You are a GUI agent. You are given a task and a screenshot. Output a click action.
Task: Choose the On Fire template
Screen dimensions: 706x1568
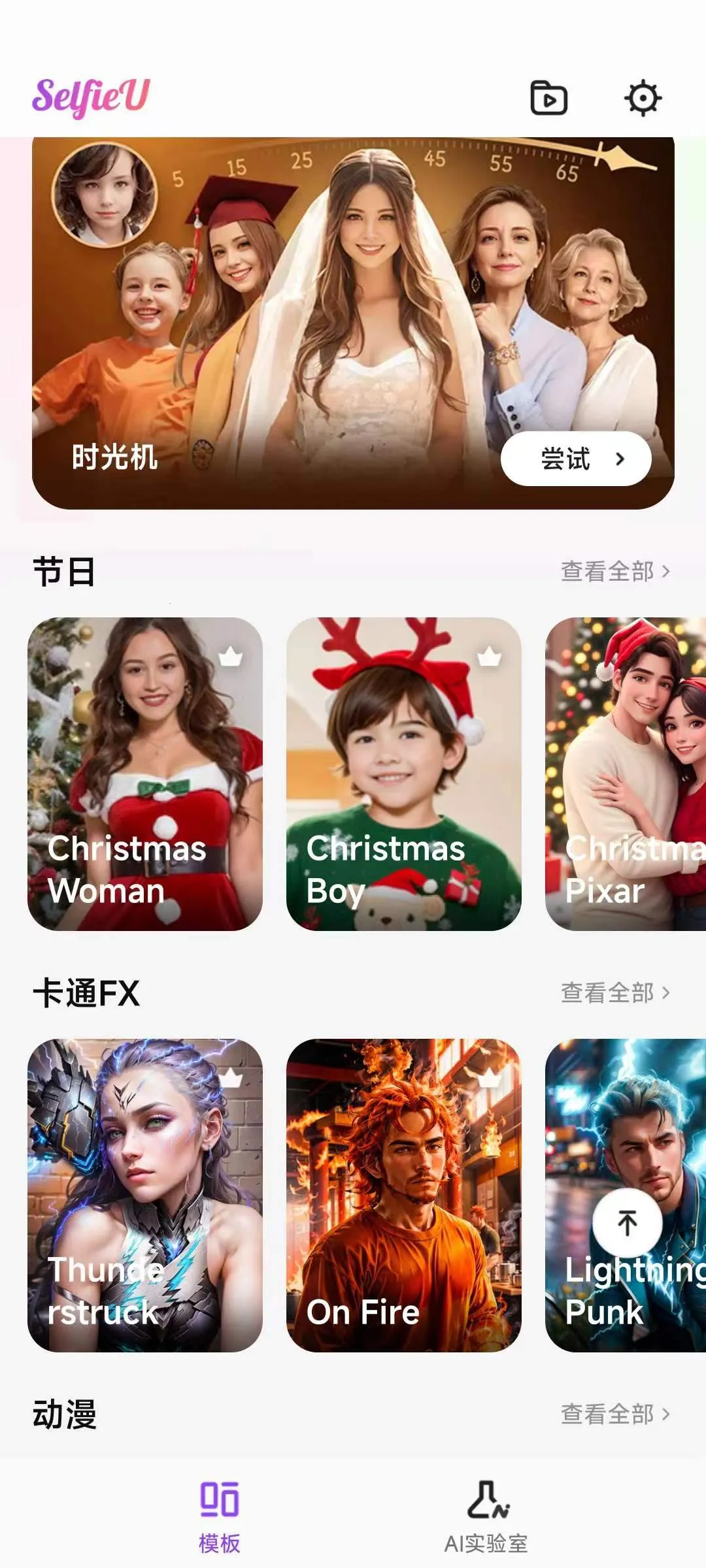(403, 1196)
